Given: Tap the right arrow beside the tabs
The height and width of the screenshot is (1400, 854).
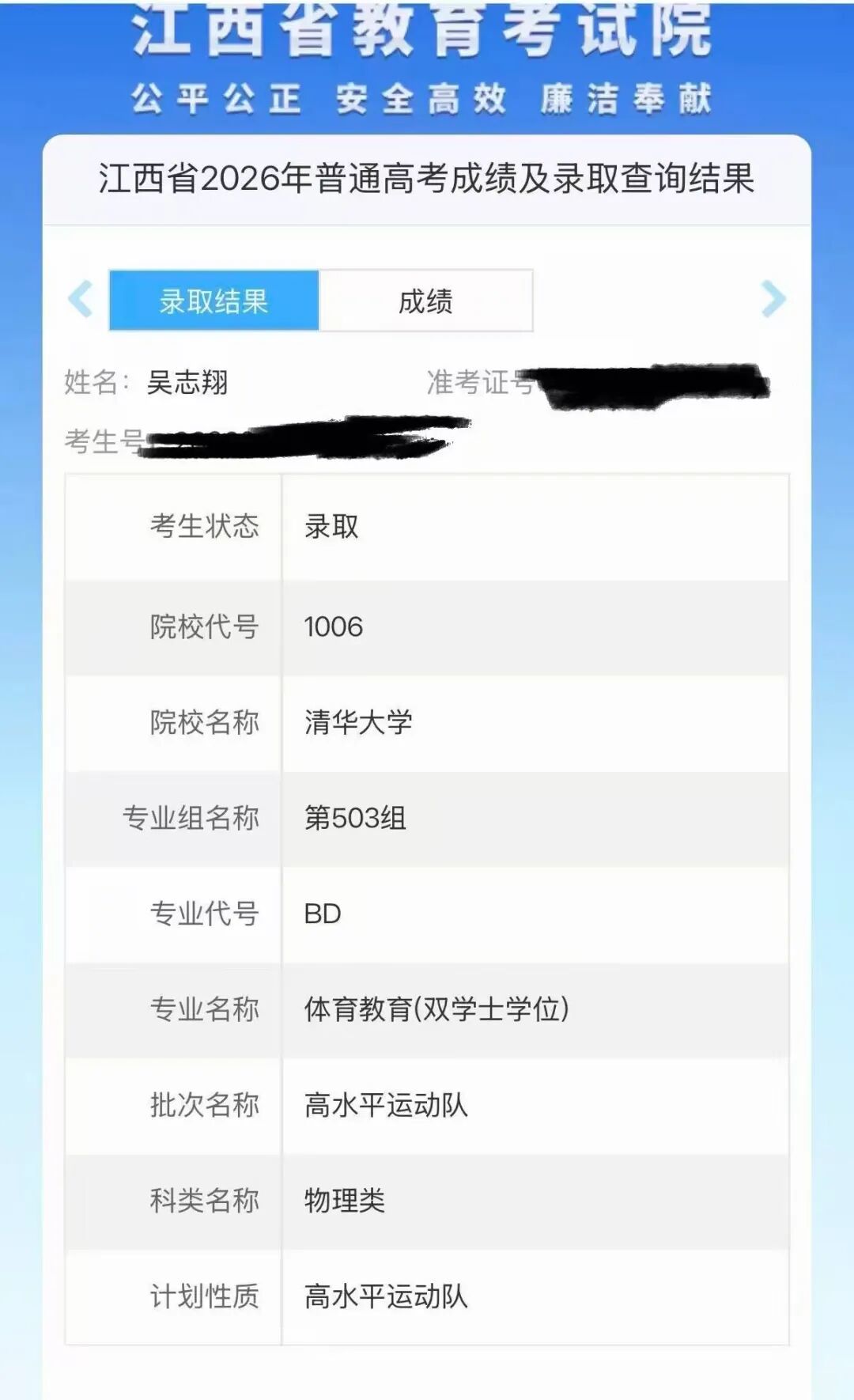Looking at the screenshot, I should point(773,299).
